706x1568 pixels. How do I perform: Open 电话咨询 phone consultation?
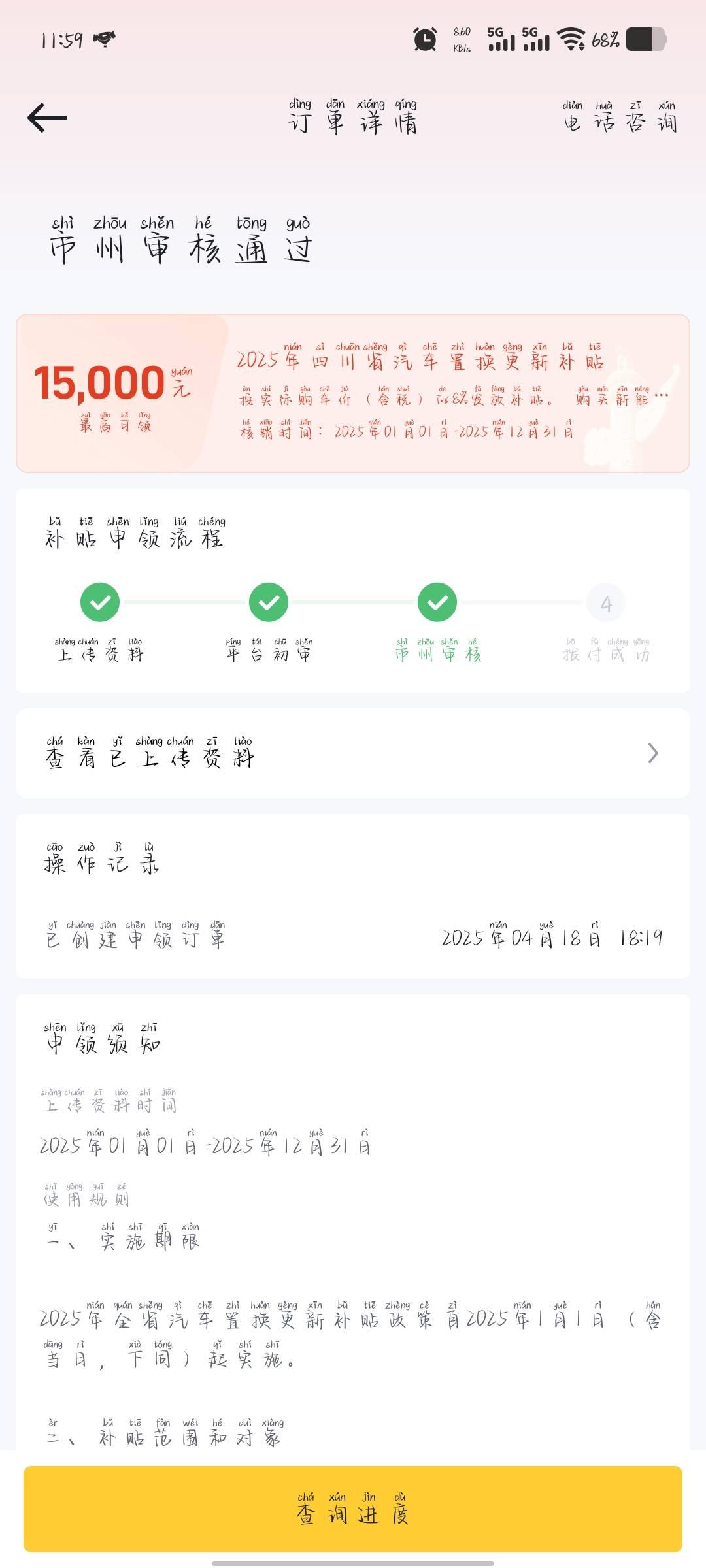(619, 118)
